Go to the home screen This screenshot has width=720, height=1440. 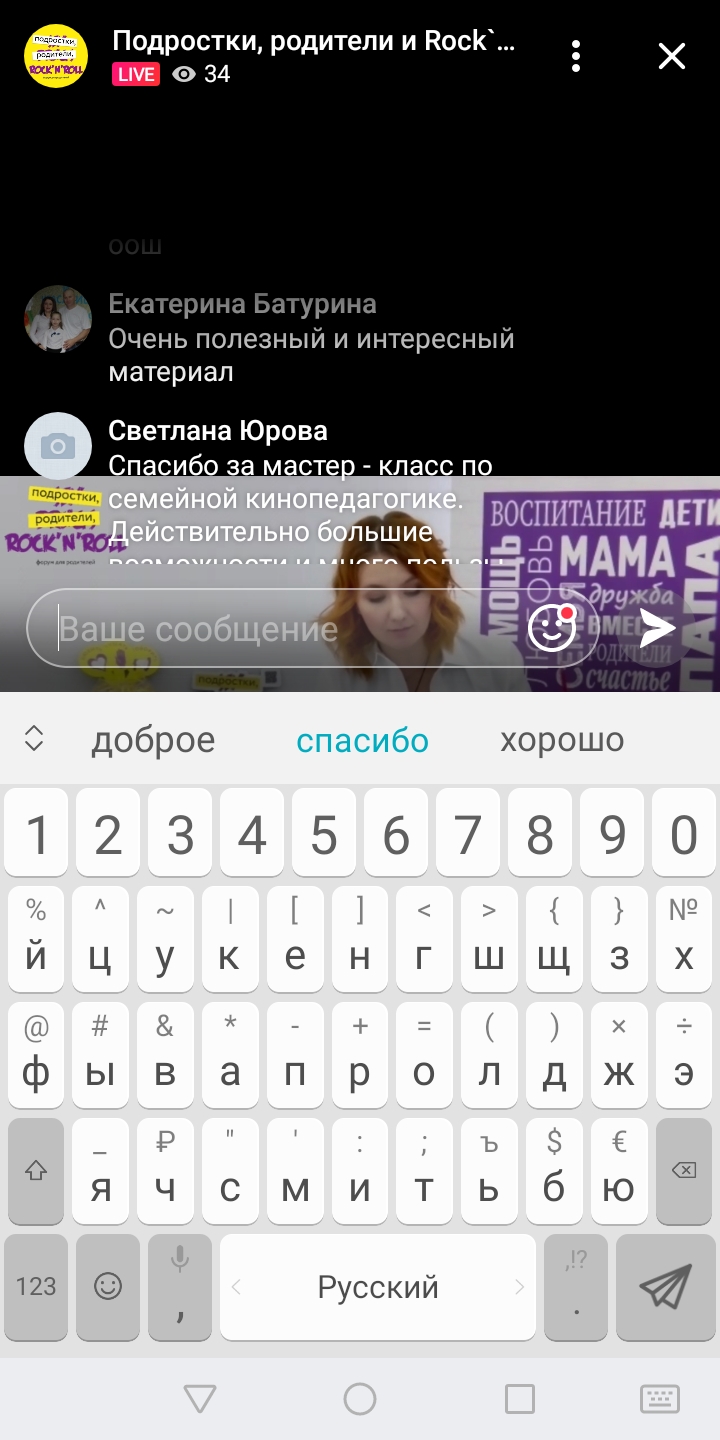click(x=360, y=1399)
